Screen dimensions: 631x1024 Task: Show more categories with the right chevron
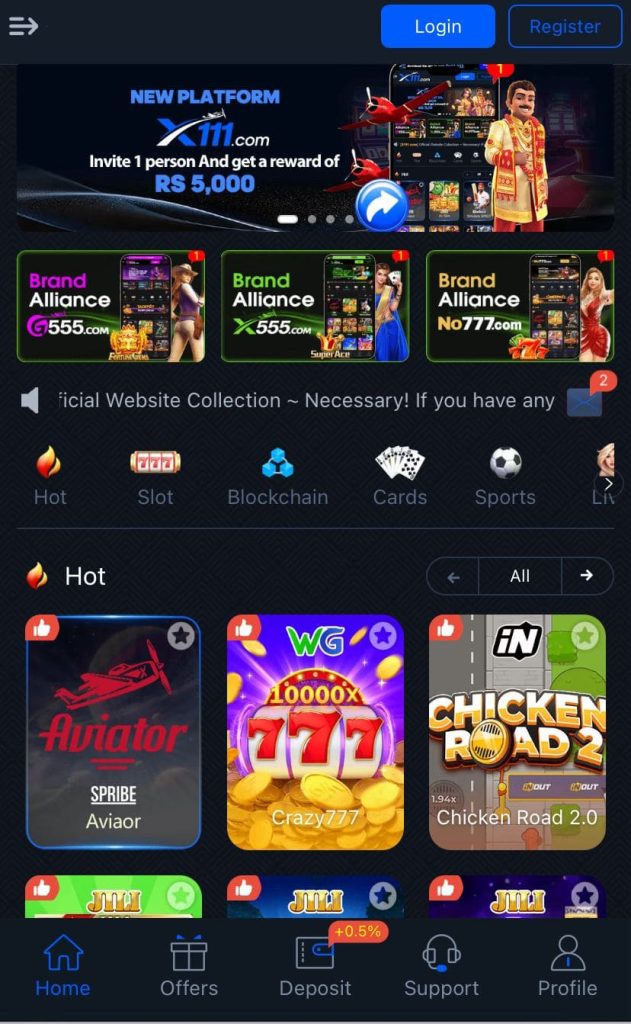coord(607,484)
